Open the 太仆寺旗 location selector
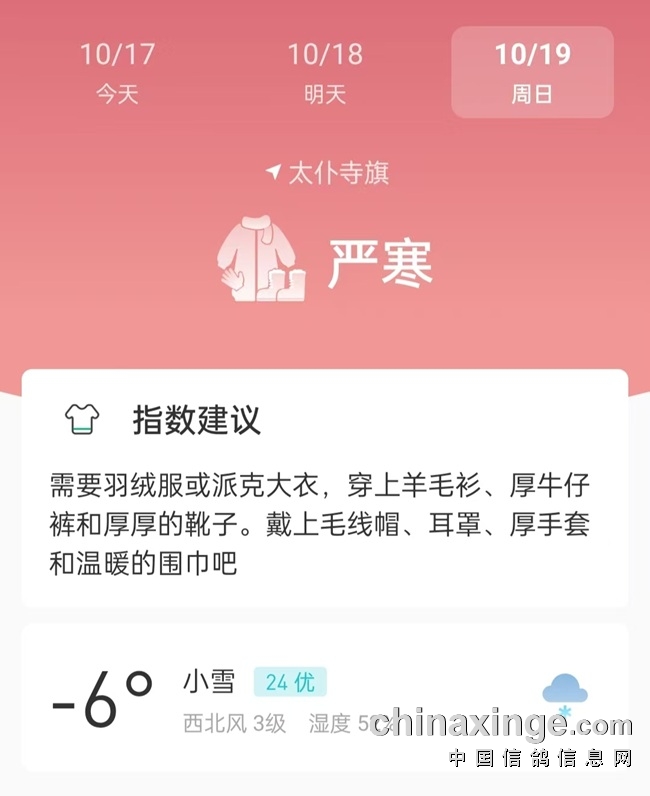This screenshot has width=650, height=796. point(328,173)
